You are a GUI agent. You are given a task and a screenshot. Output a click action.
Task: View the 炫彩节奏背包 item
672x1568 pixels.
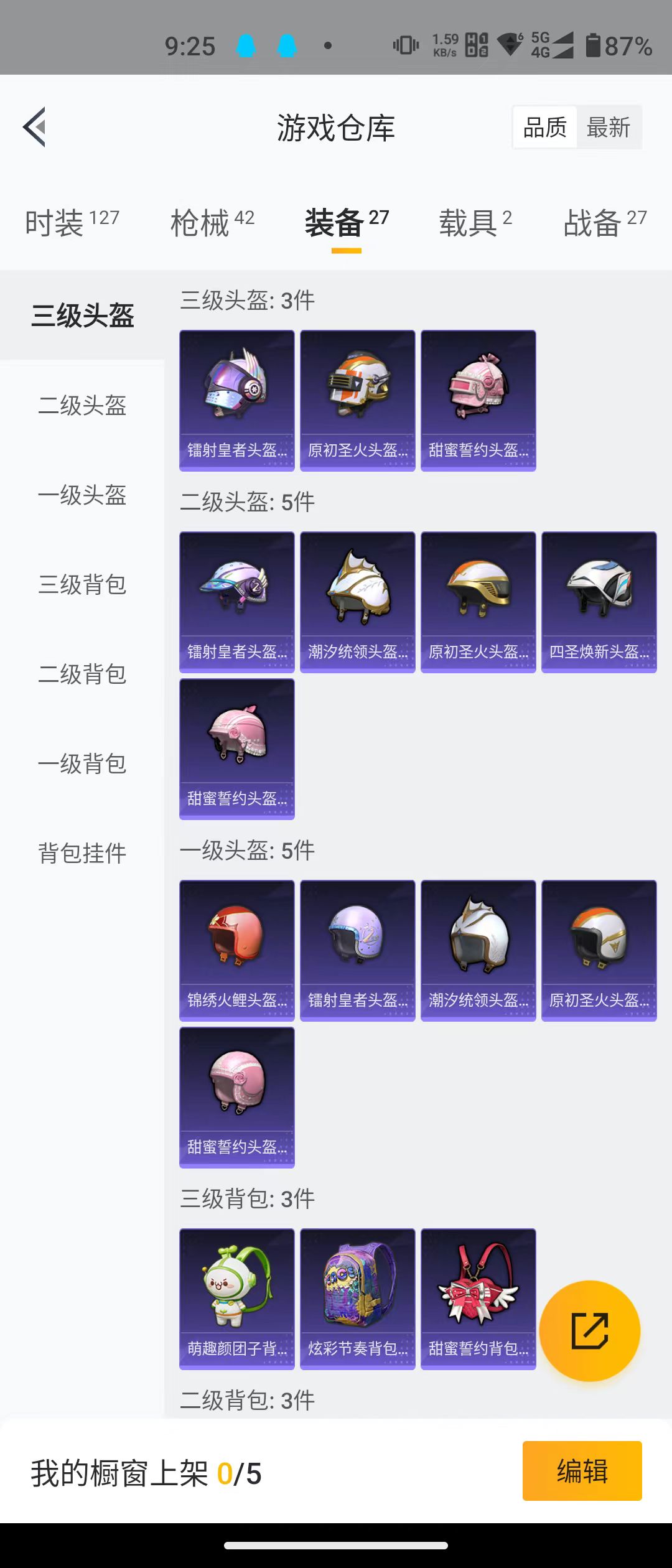coord(357,1299)
